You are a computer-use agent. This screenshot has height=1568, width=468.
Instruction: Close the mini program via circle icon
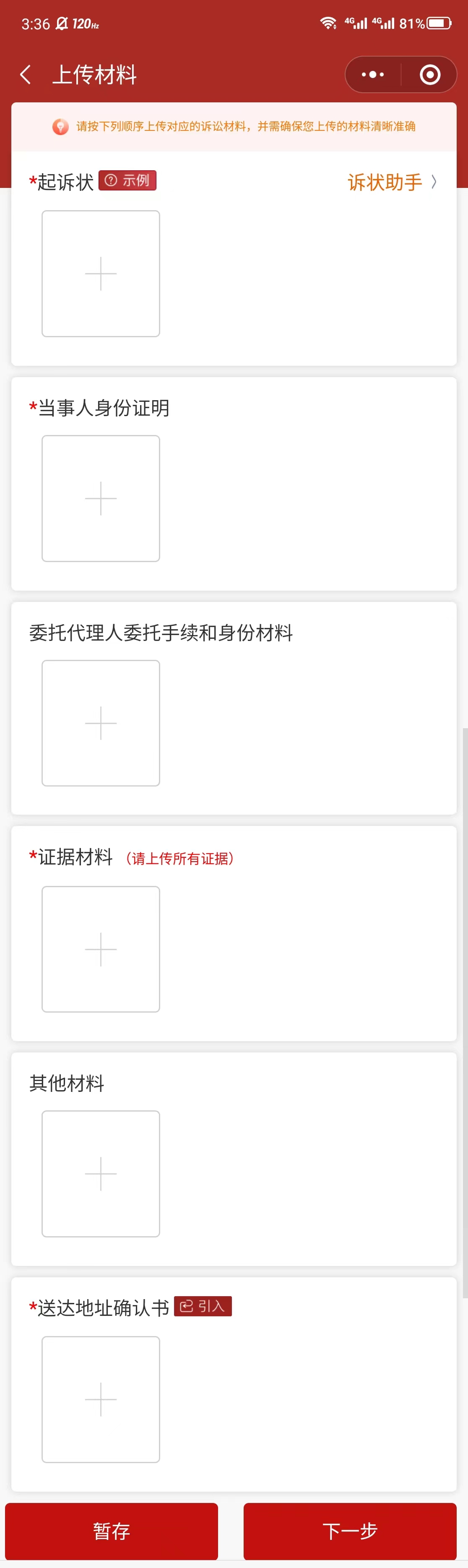pyautogui.click(x=430, y=75)
